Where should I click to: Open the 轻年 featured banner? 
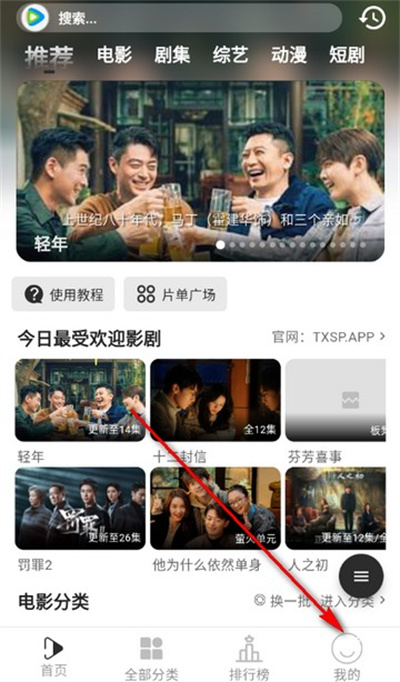click(200, 171)
